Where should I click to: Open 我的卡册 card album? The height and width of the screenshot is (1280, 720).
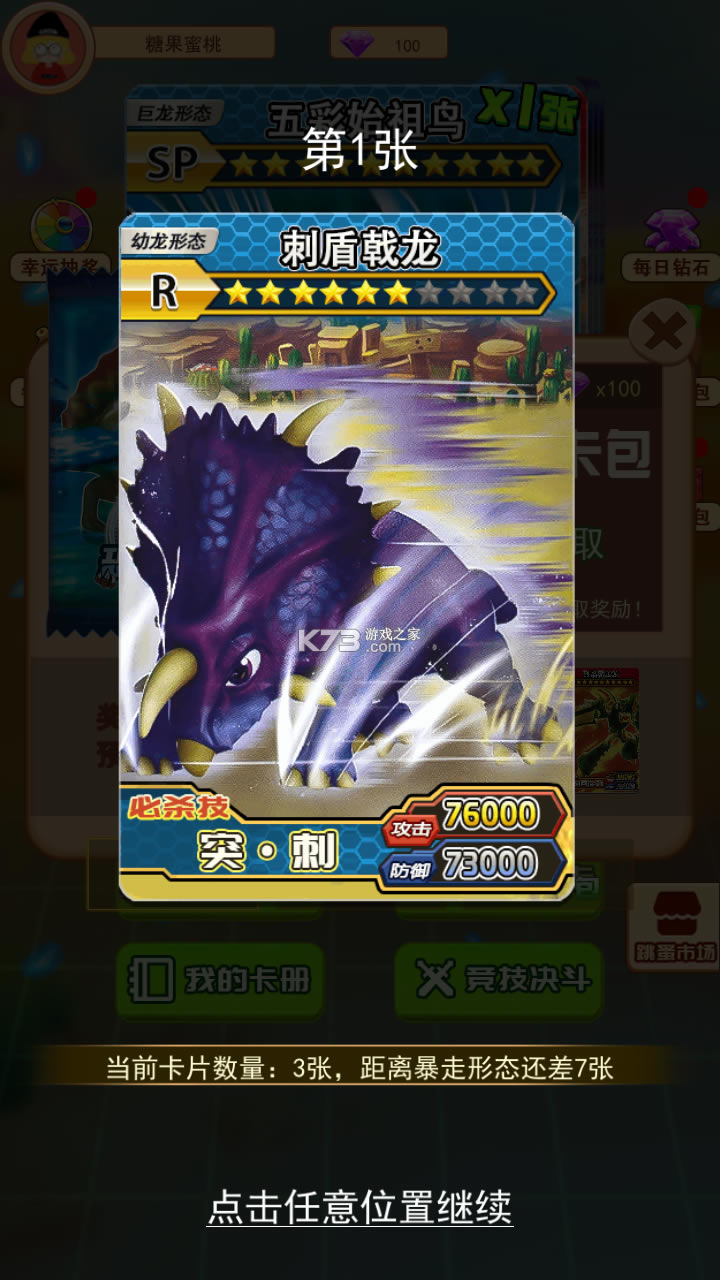[x=220, y=980]
